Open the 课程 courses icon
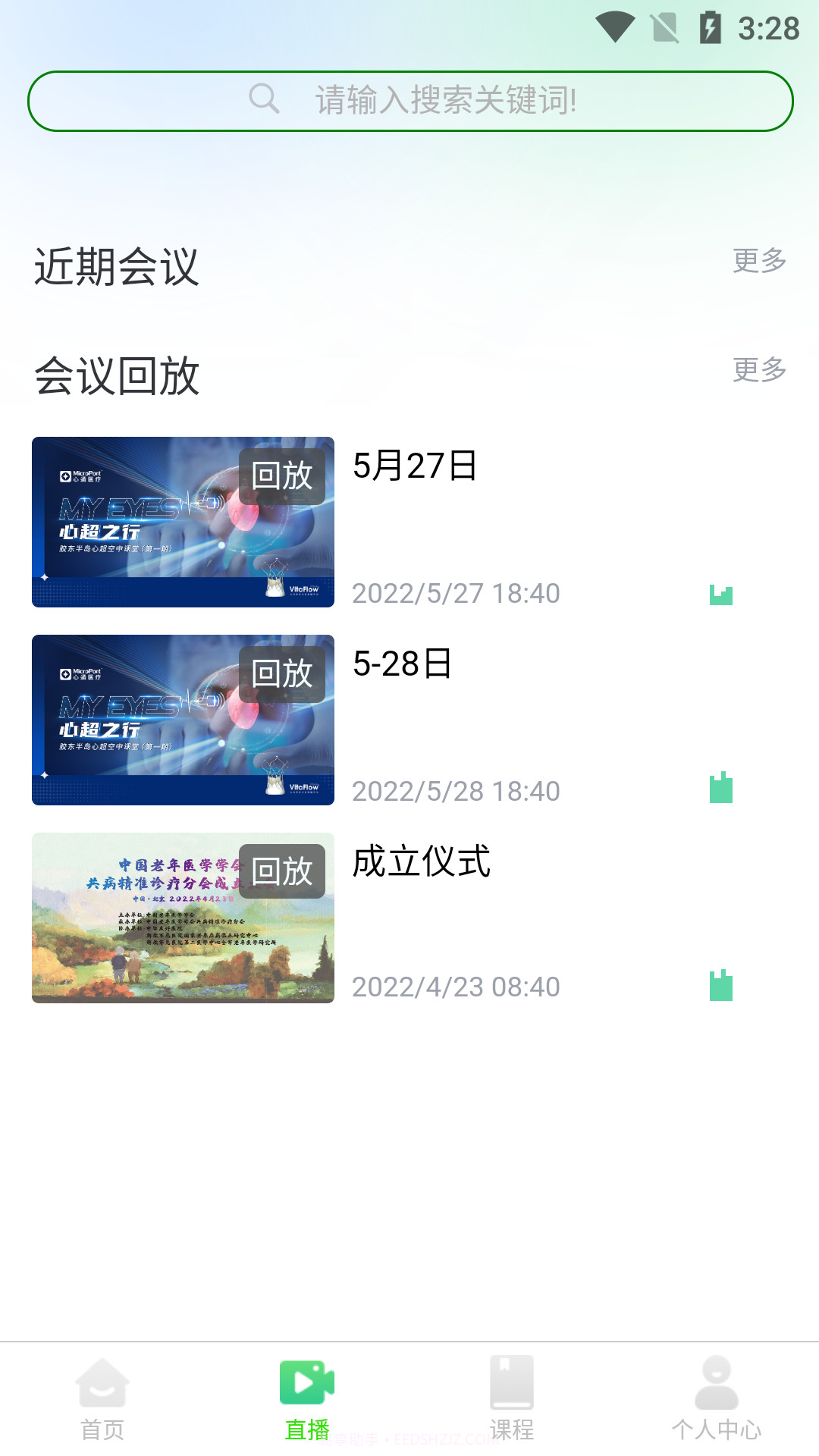The width and height of the screenshot is (819, 1456). [x=512, y=1382]
